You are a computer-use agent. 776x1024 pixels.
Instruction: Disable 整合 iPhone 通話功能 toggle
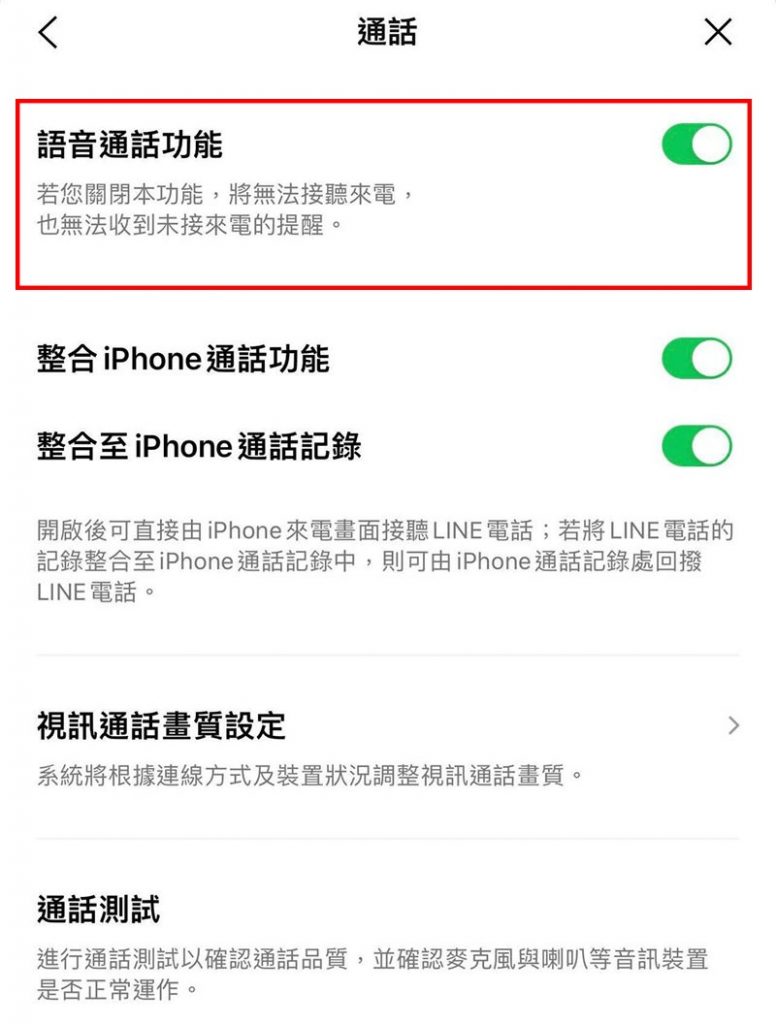pos(696,358)
